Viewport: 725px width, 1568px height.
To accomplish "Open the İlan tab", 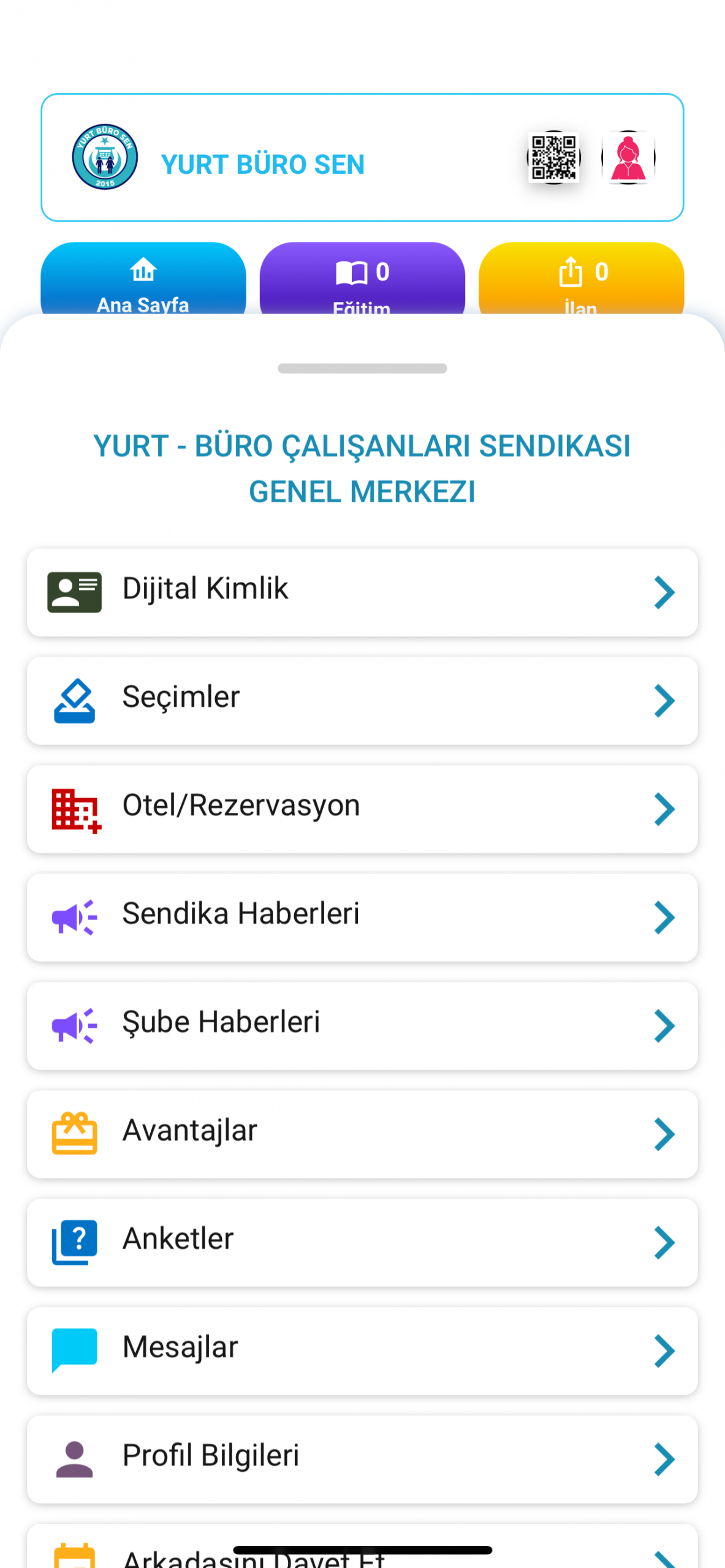I will [580, 281].
